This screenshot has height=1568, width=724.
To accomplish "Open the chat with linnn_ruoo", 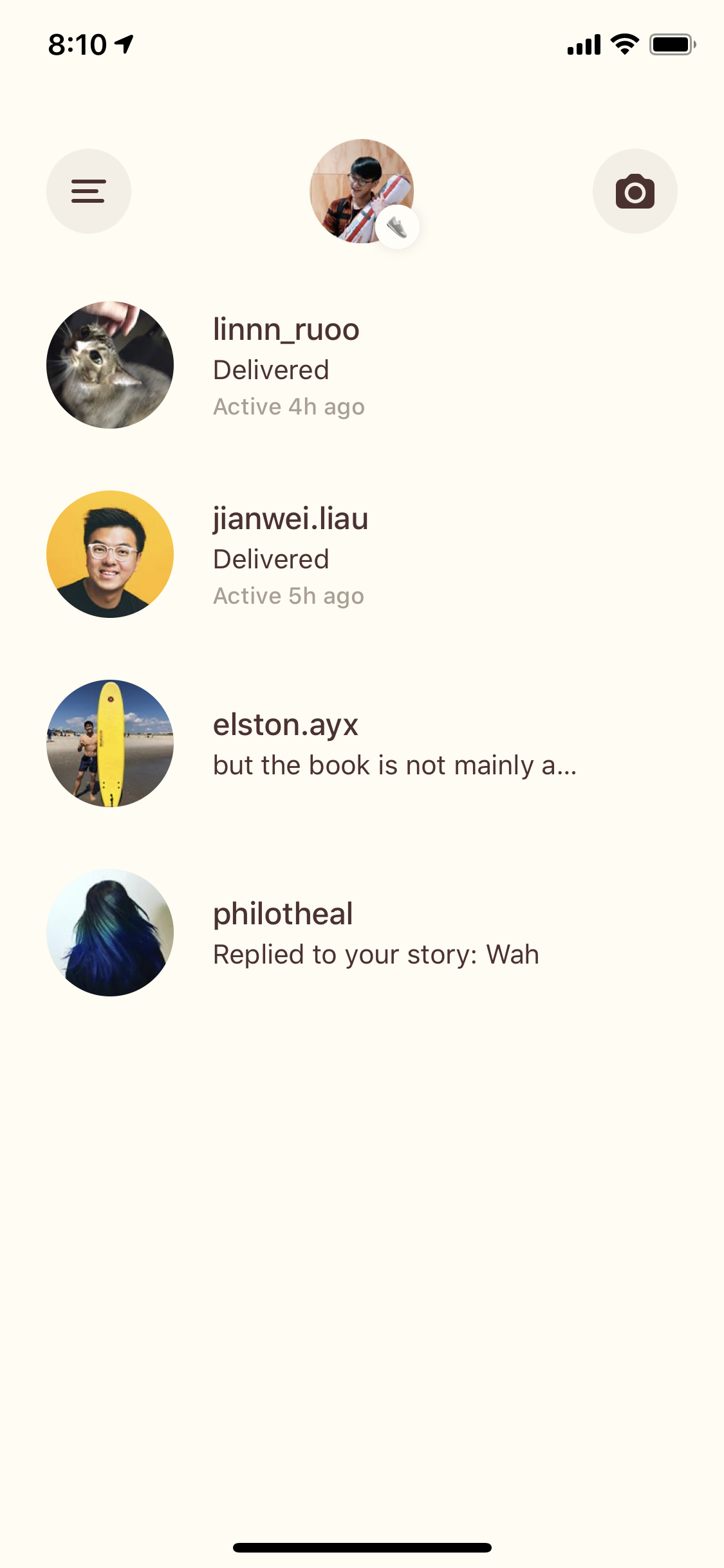I will pyautogui.click(x=362, y=365).
